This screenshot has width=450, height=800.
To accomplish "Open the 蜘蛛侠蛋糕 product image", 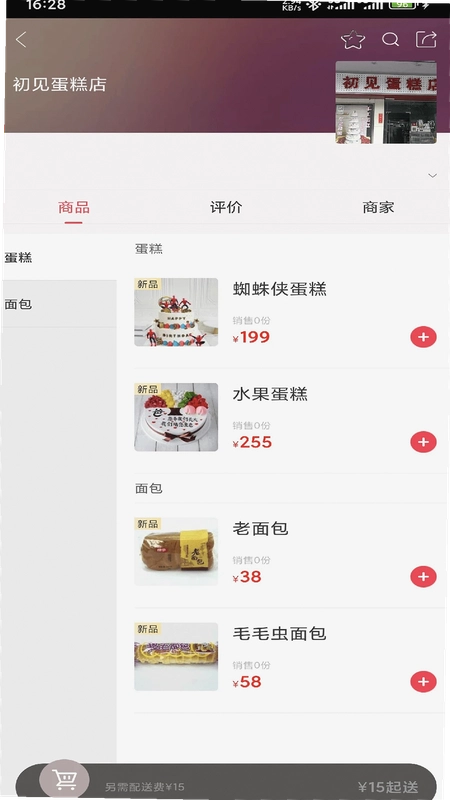I will [x=176, y=312].
